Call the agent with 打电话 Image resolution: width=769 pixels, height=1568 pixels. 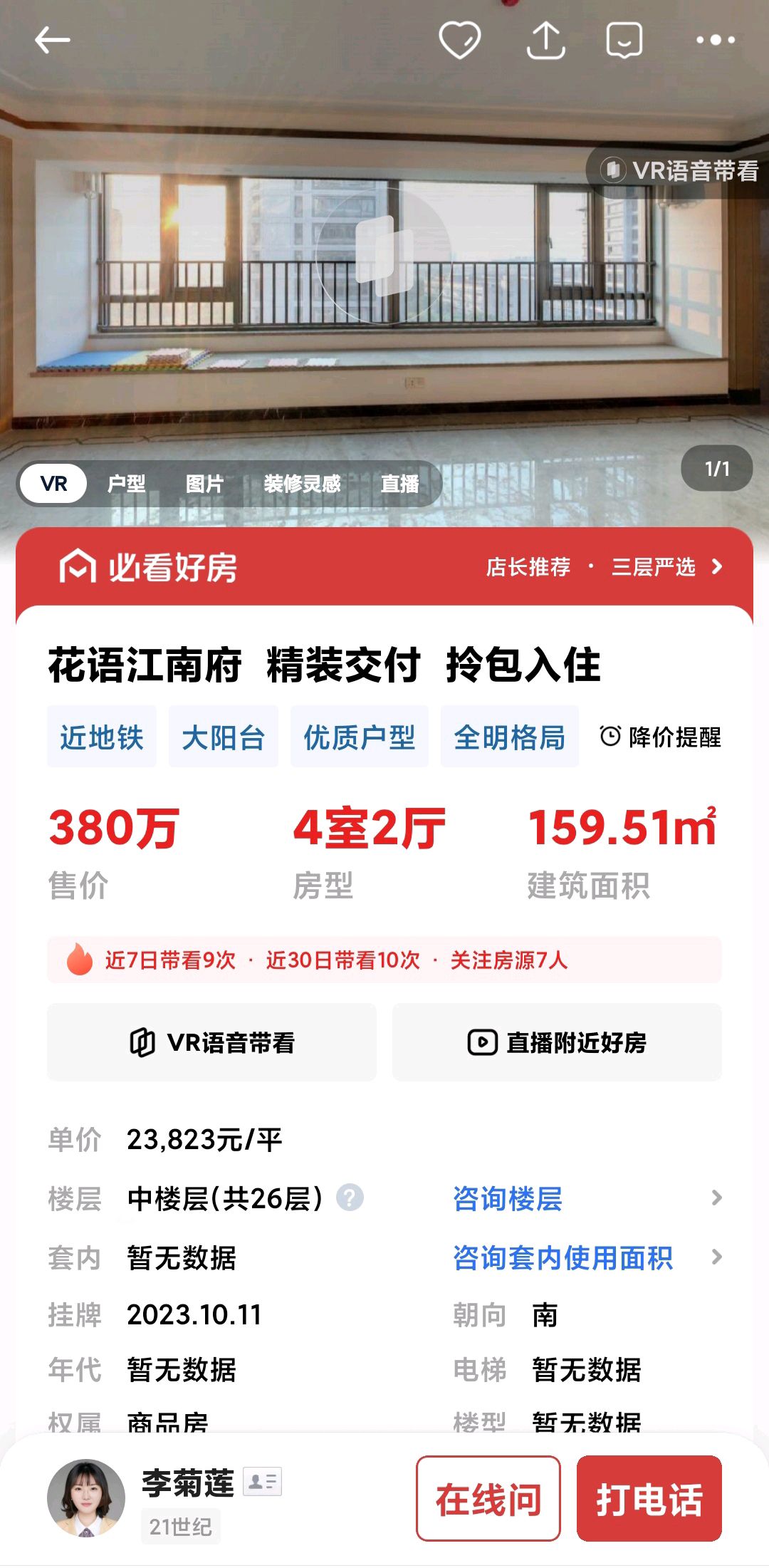pyautogui.click(x=649, y=1499)
